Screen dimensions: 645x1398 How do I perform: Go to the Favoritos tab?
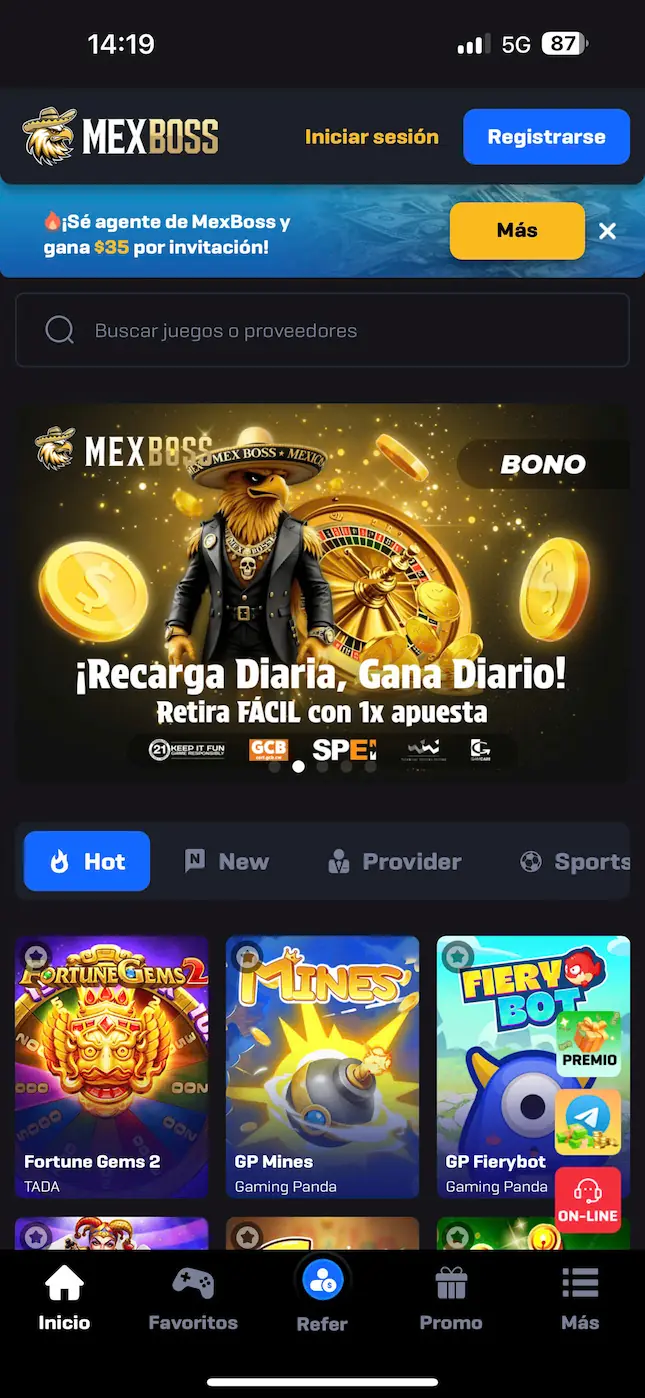click(193, 1298)
